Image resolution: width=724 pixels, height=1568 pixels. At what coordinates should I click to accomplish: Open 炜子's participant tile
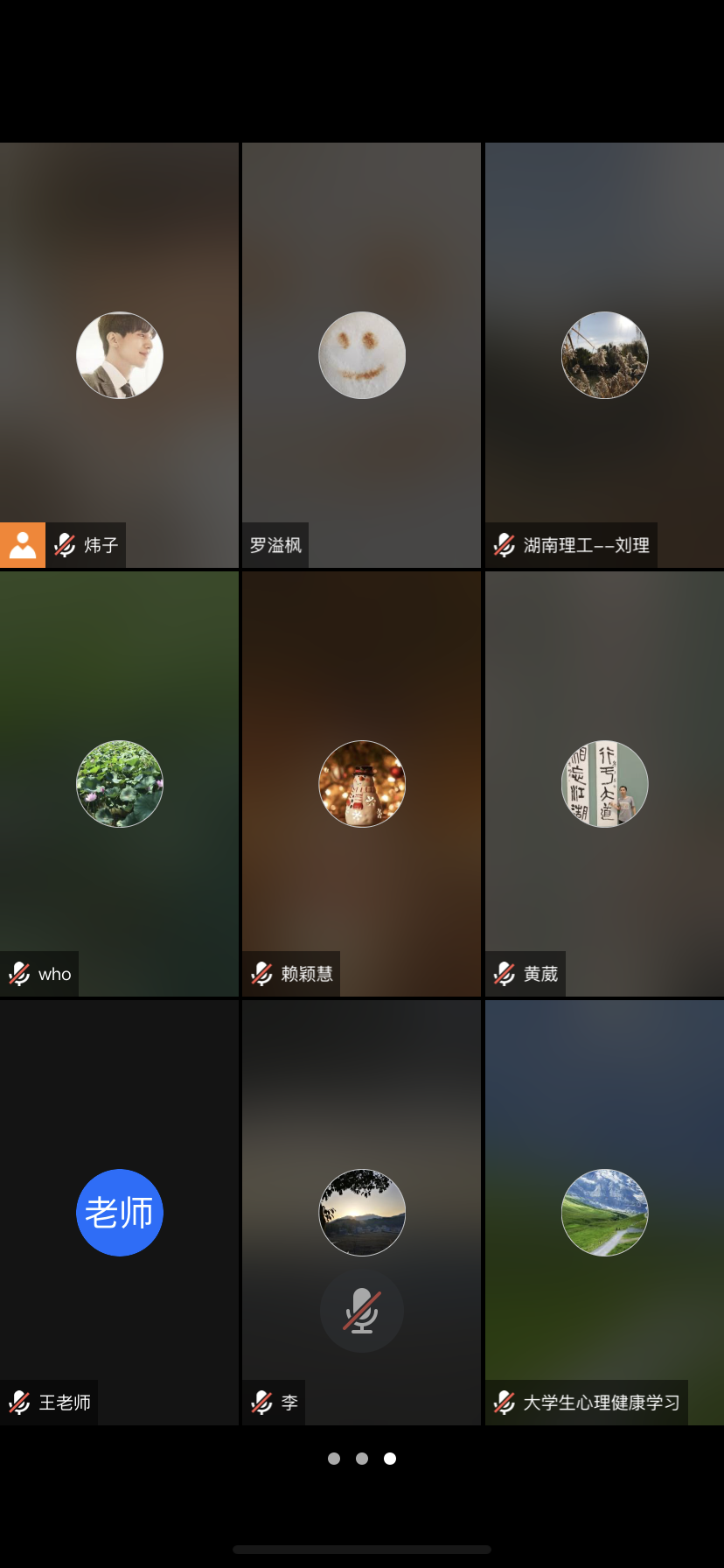(119, 355)
